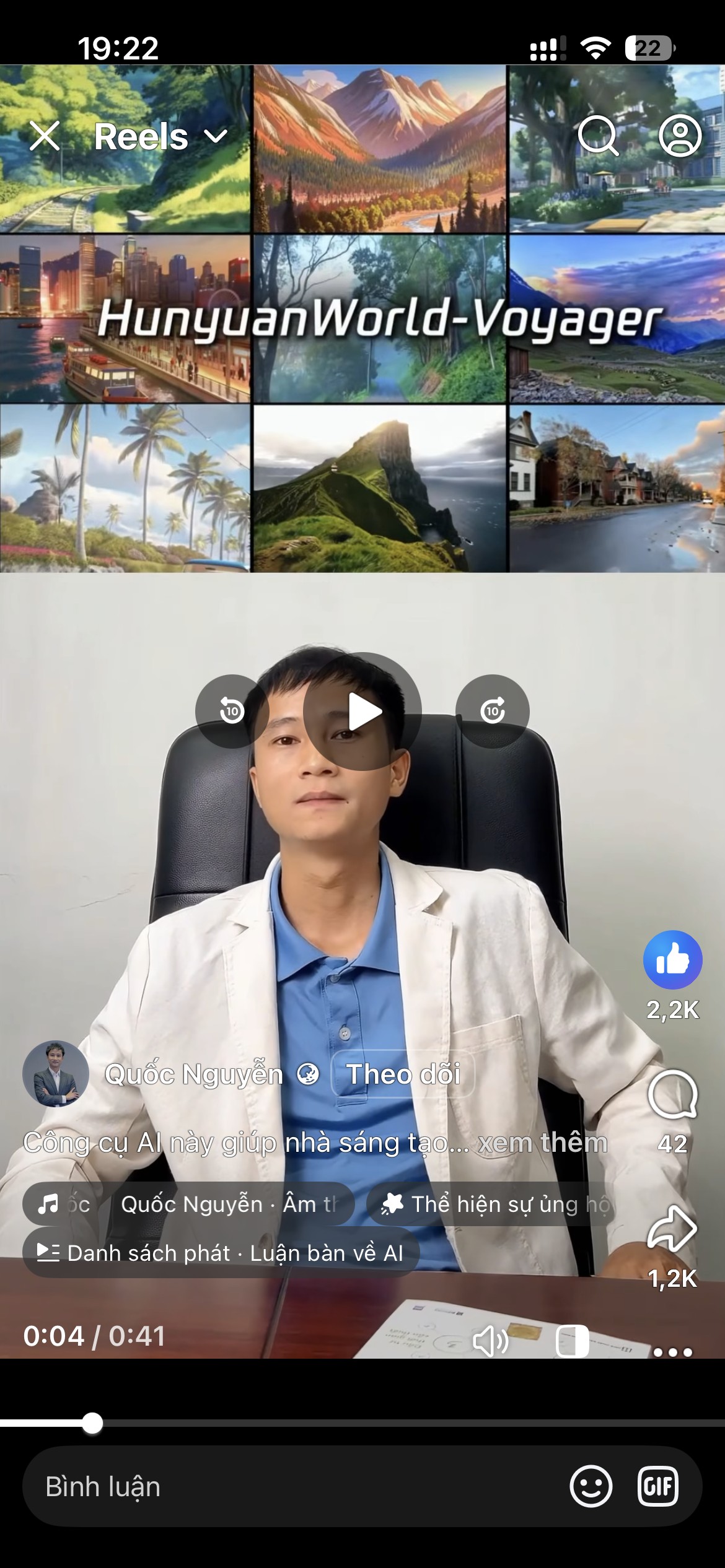Viewport: 725px width, 1568px height.
Task: Open Quốc Nguyễn's profile picture
Action: pos(56,1074)
